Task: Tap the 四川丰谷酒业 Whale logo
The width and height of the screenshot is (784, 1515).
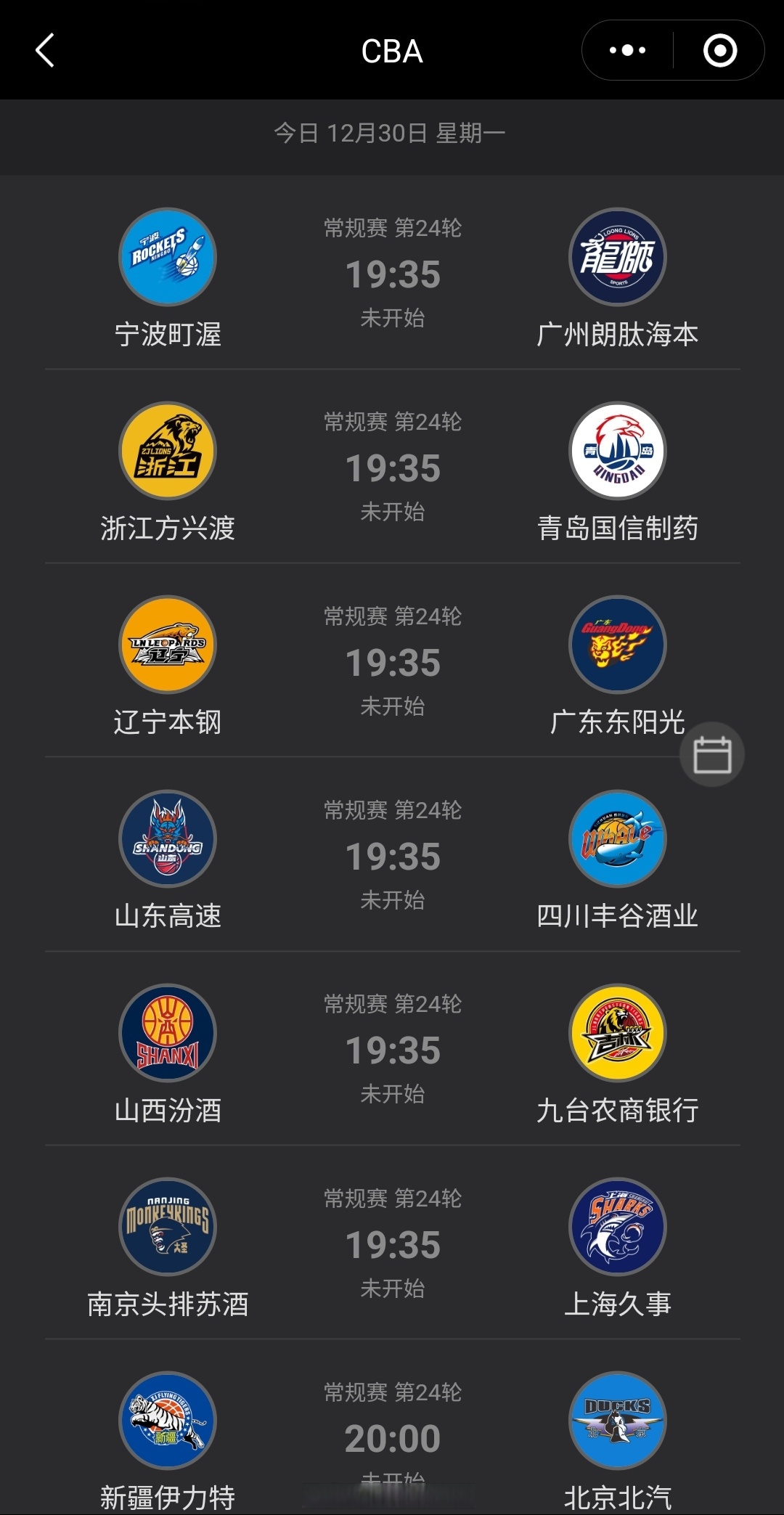Action: pos(617,840)
